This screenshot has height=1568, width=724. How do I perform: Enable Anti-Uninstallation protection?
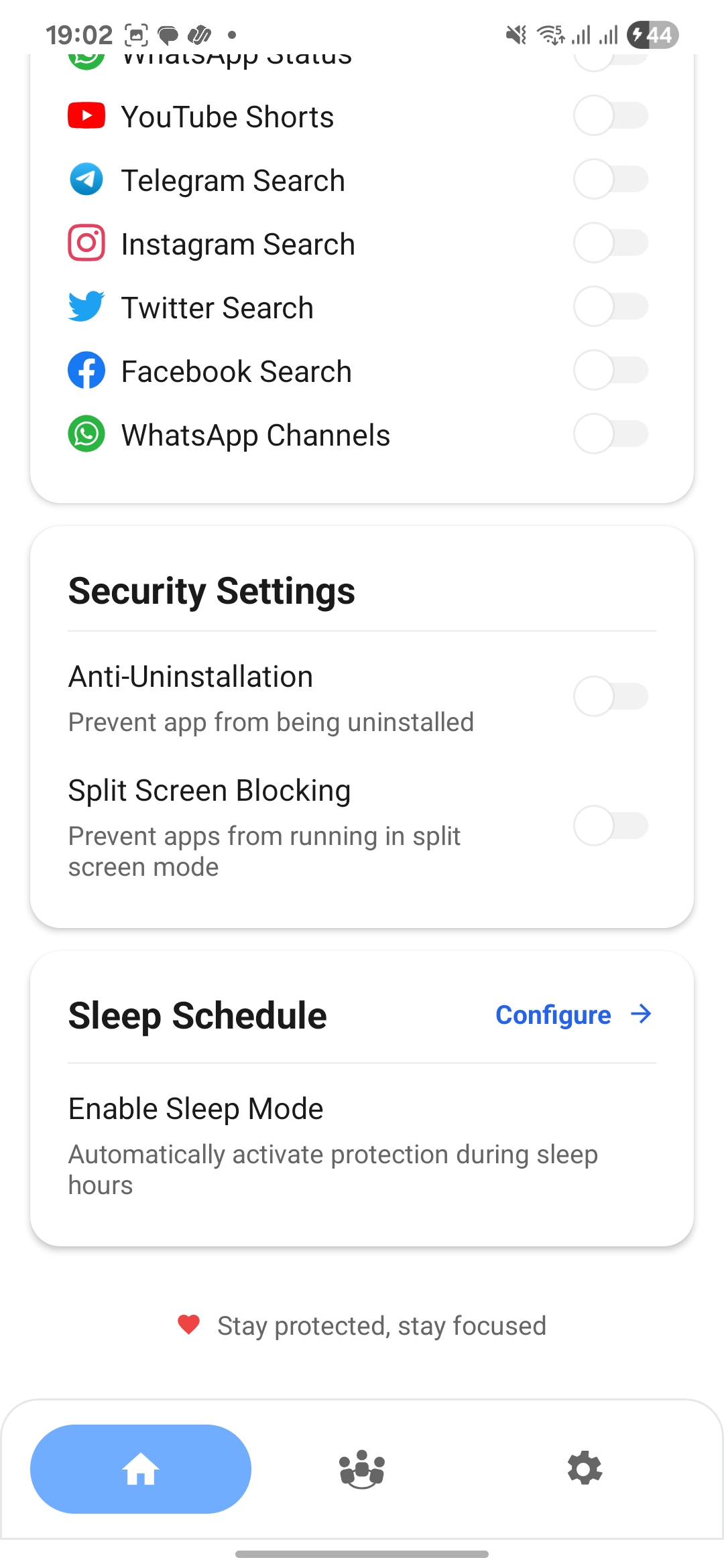click(610, 697)
